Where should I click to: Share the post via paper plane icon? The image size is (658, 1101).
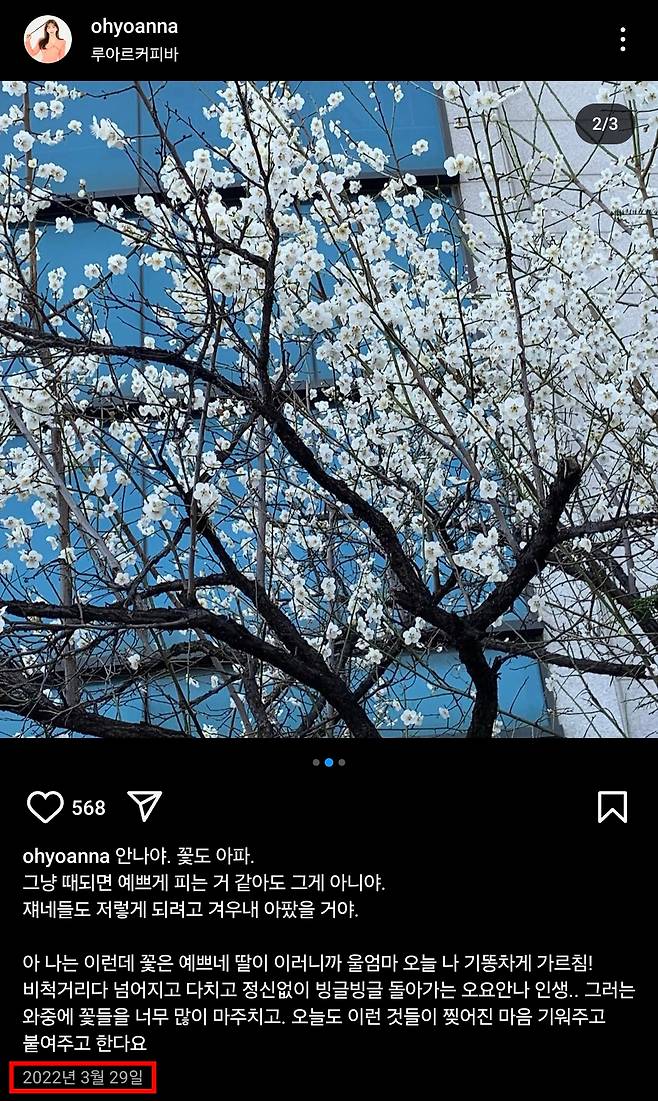145,806
